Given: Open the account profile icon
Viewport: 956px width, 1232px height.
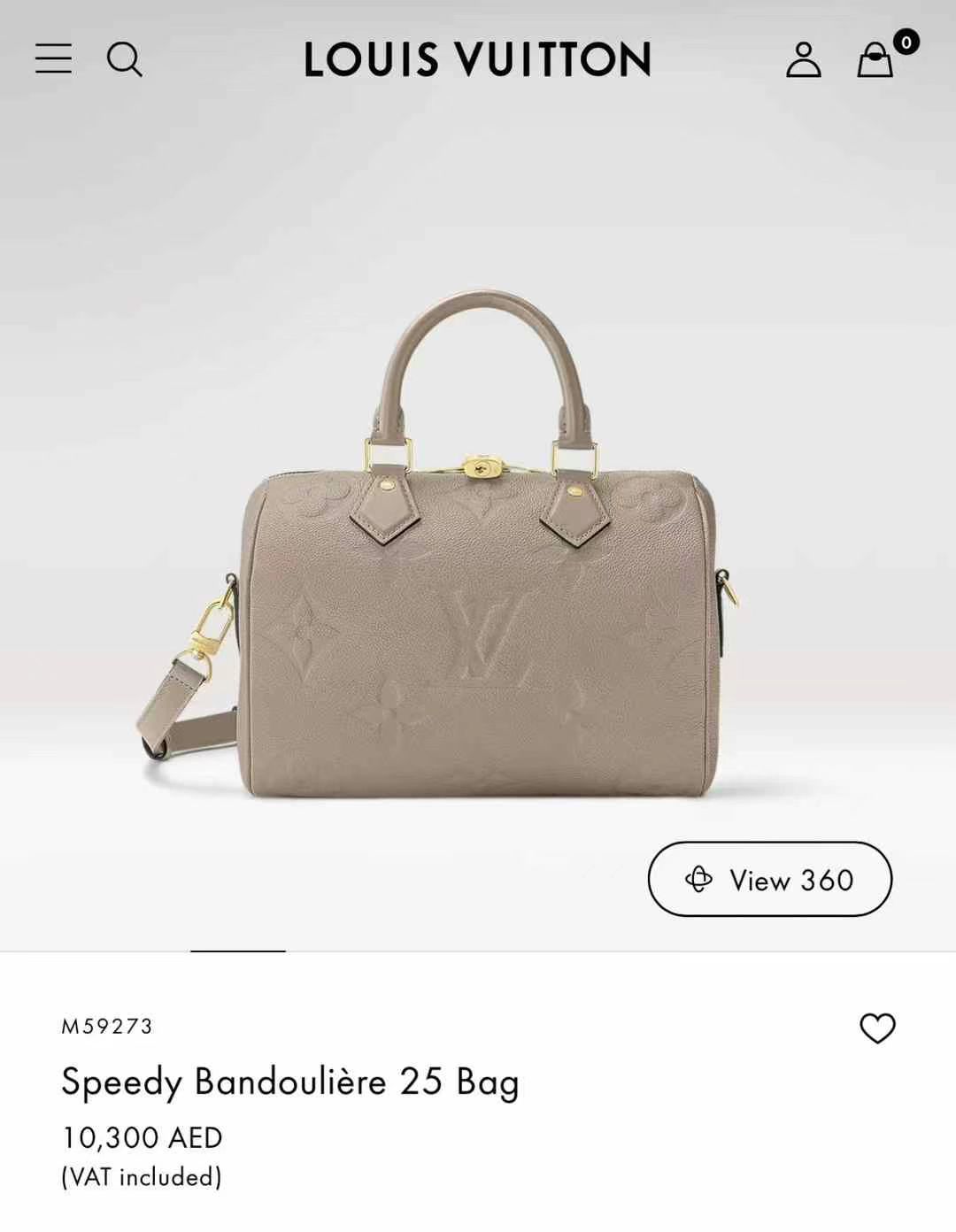Looking at the screenshot, I should (x=803, y=59).
